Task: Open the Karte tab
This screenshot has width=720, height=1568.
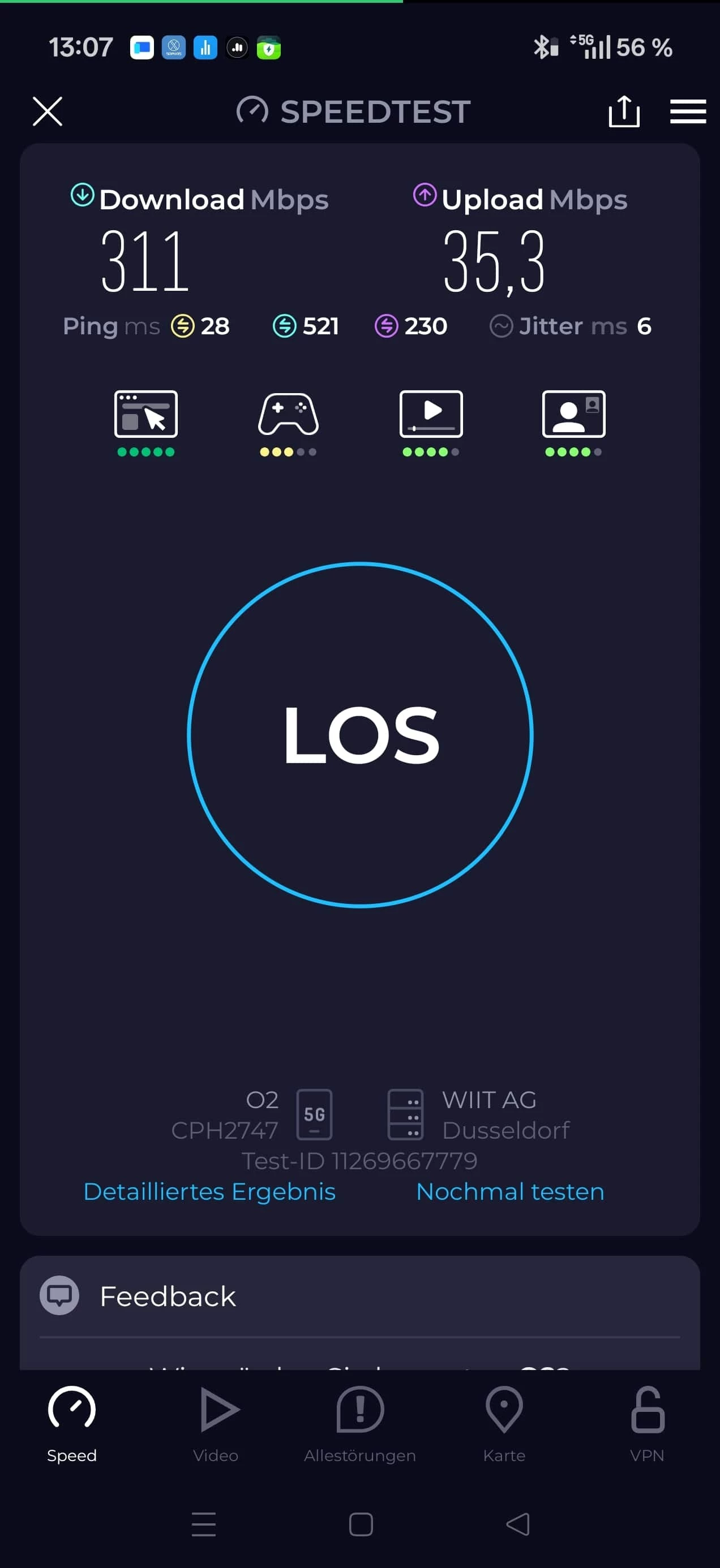Action: pyautogui.click(x=504, y=1423)
